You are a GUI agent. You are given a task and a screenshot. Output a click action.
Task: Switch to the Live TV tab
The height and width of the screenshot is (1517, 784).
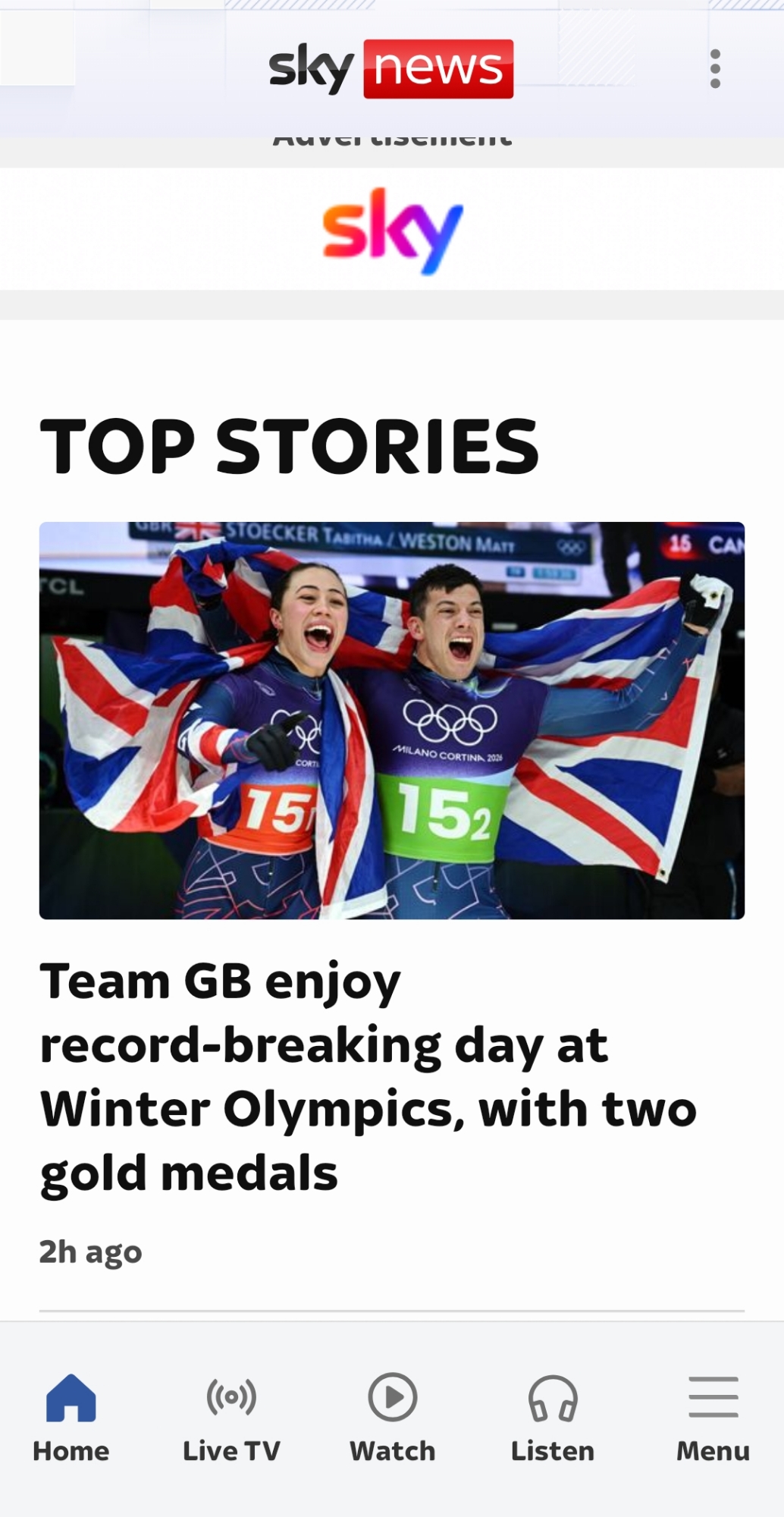coord(231,1417)
